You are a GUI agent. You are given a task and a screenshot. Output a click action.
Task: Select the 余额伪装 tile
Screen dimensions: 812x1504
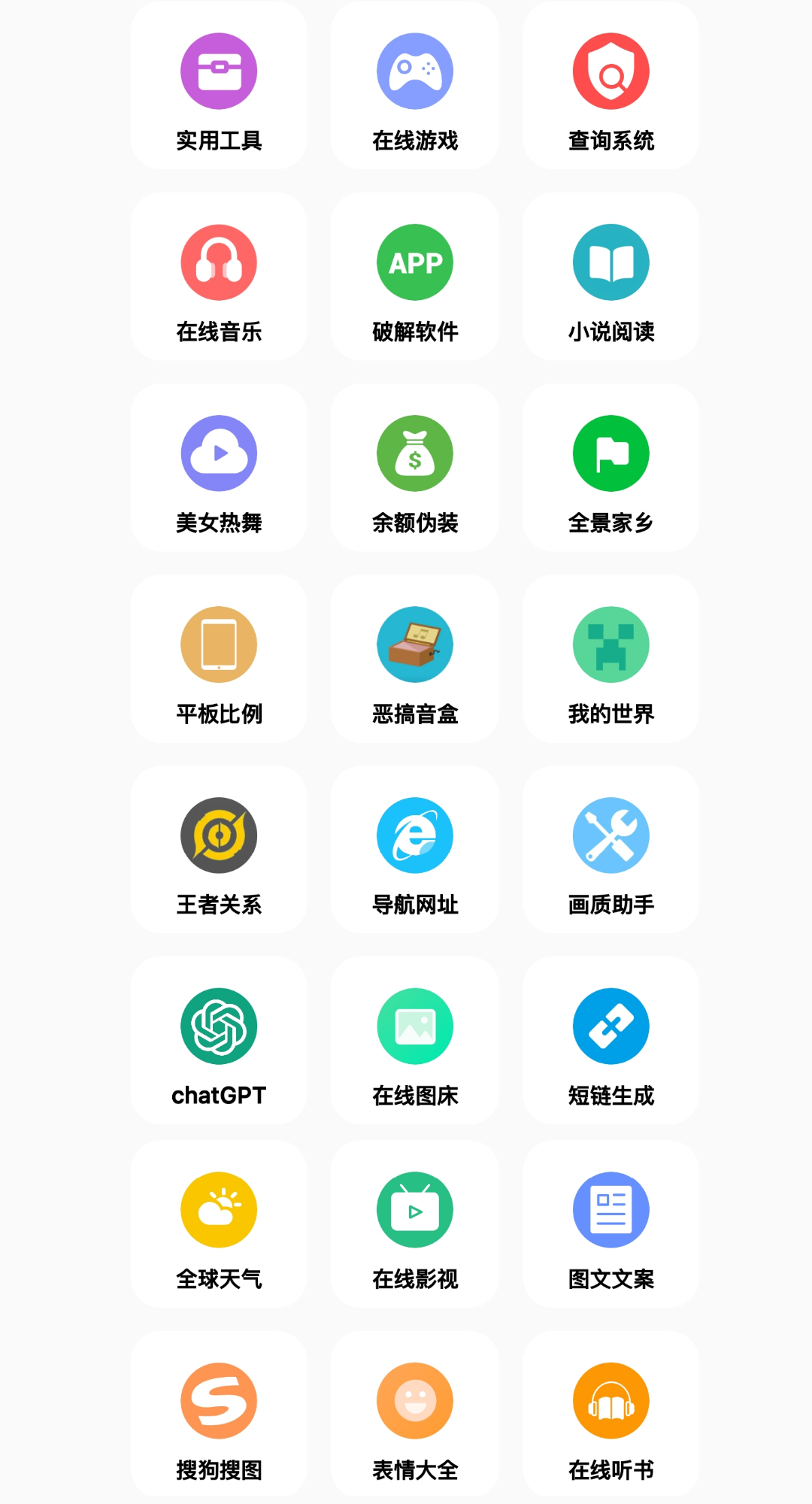415,468
